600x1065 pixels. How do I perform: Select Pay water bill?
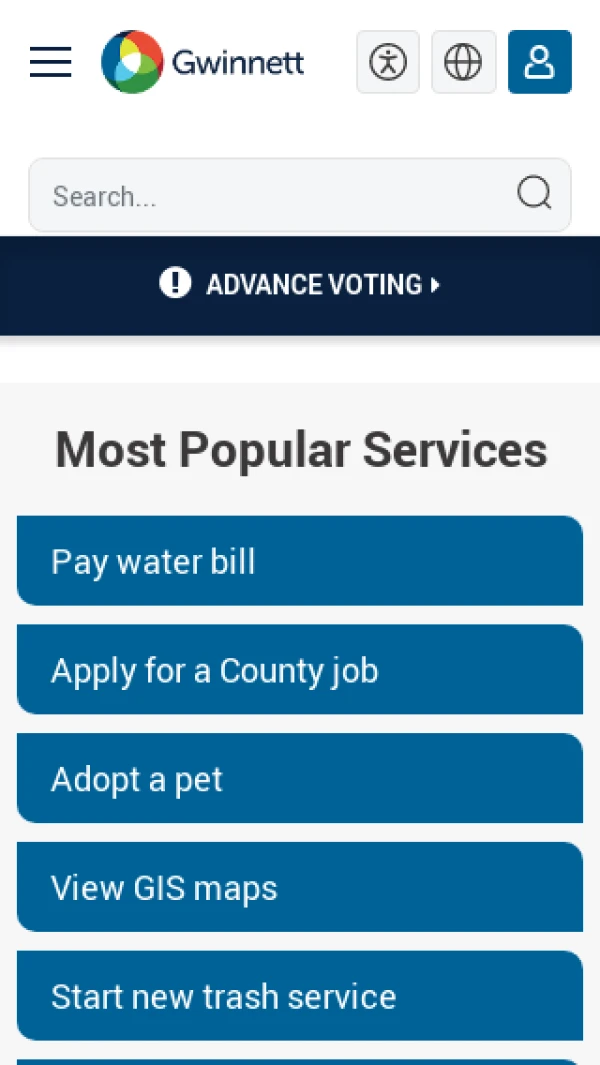300,560
